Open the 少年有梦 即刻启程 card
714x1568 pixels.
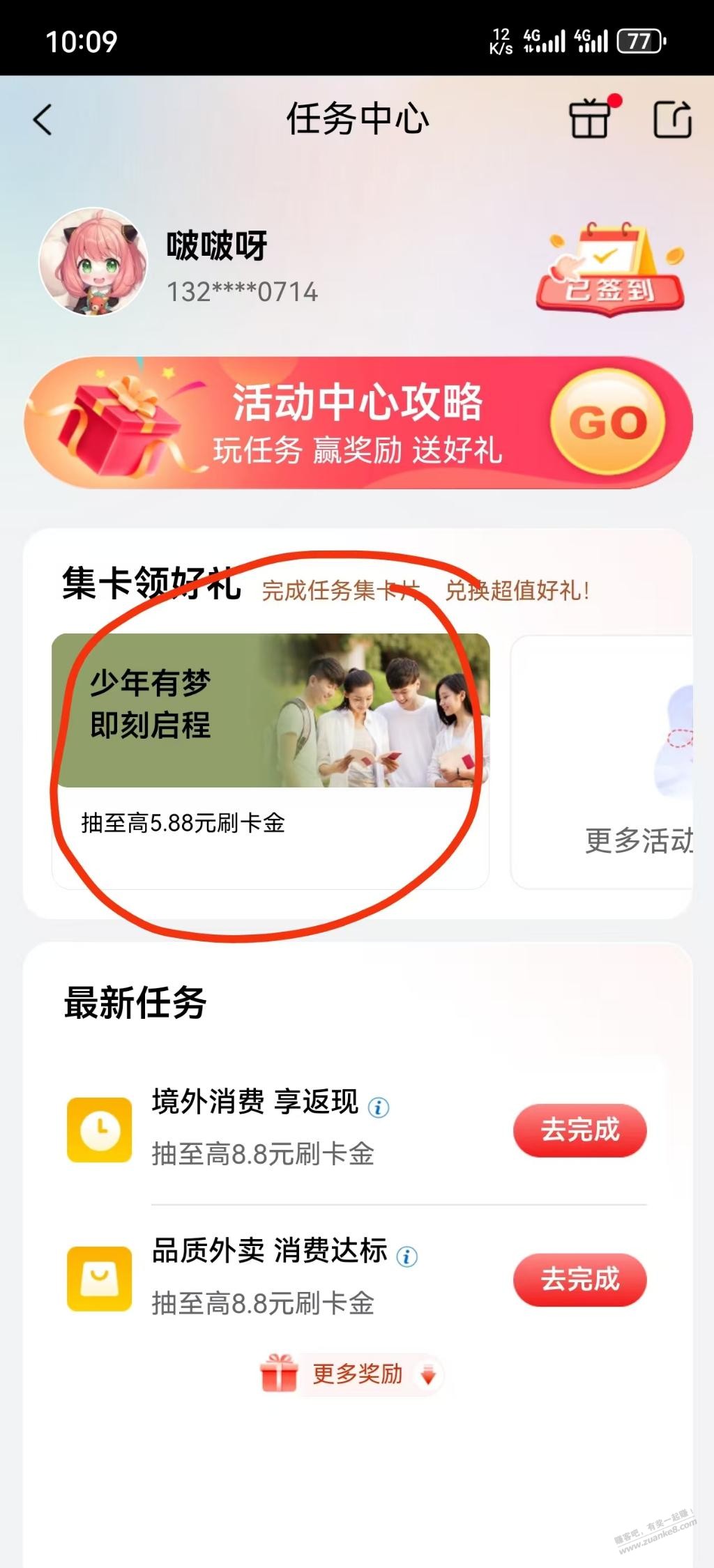pos(271,760)
